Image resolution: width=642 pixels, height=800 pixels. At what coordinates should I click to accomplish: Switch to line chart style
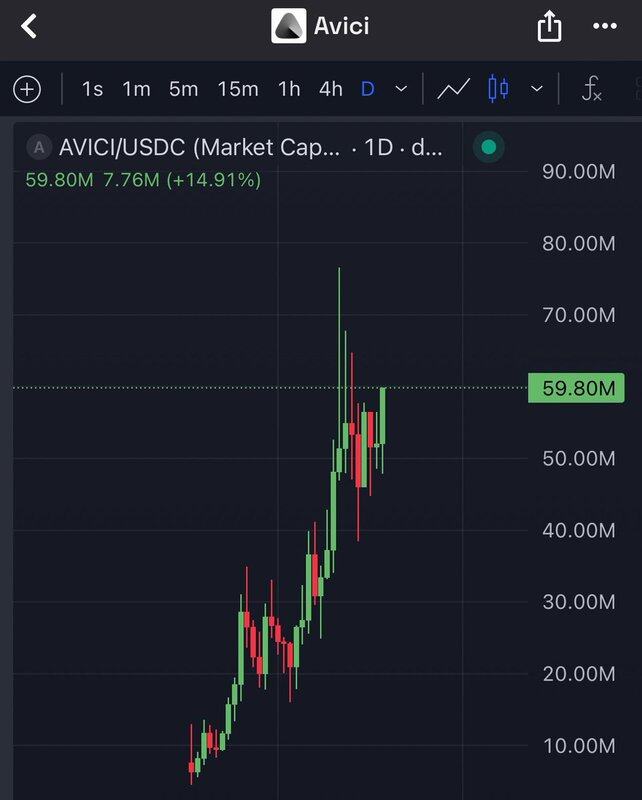454,89
